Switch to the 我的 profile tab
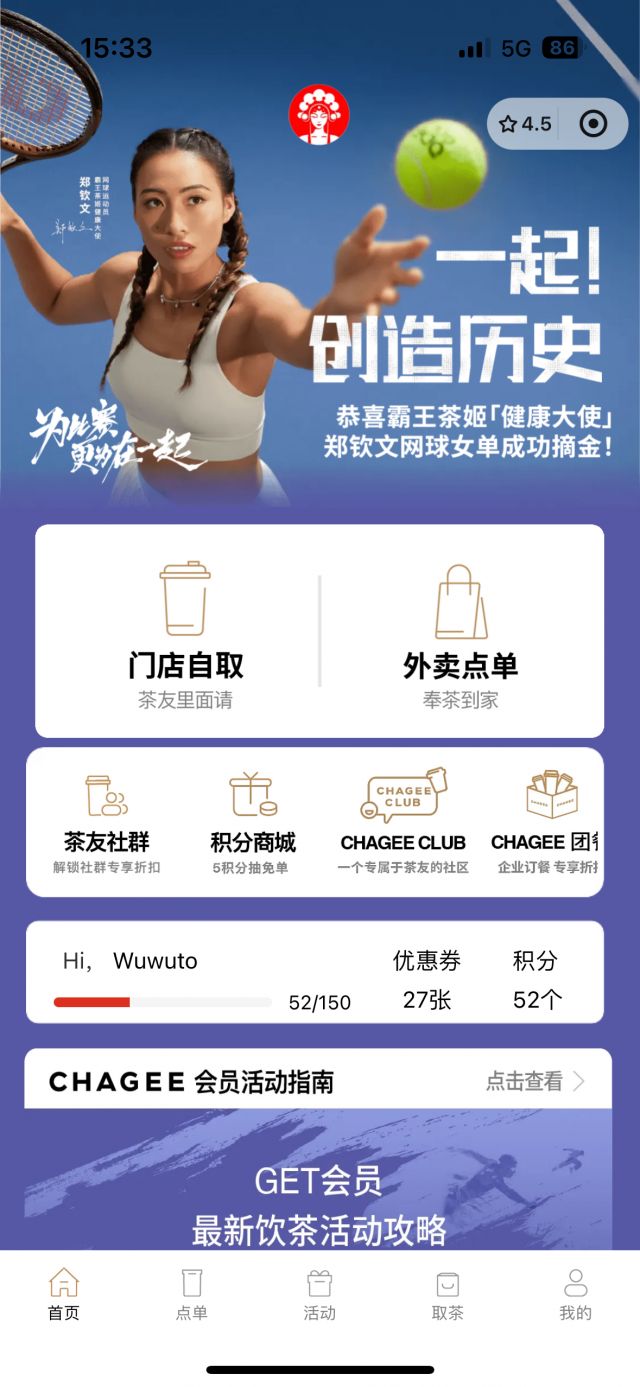 click(x=576, y=1295)
